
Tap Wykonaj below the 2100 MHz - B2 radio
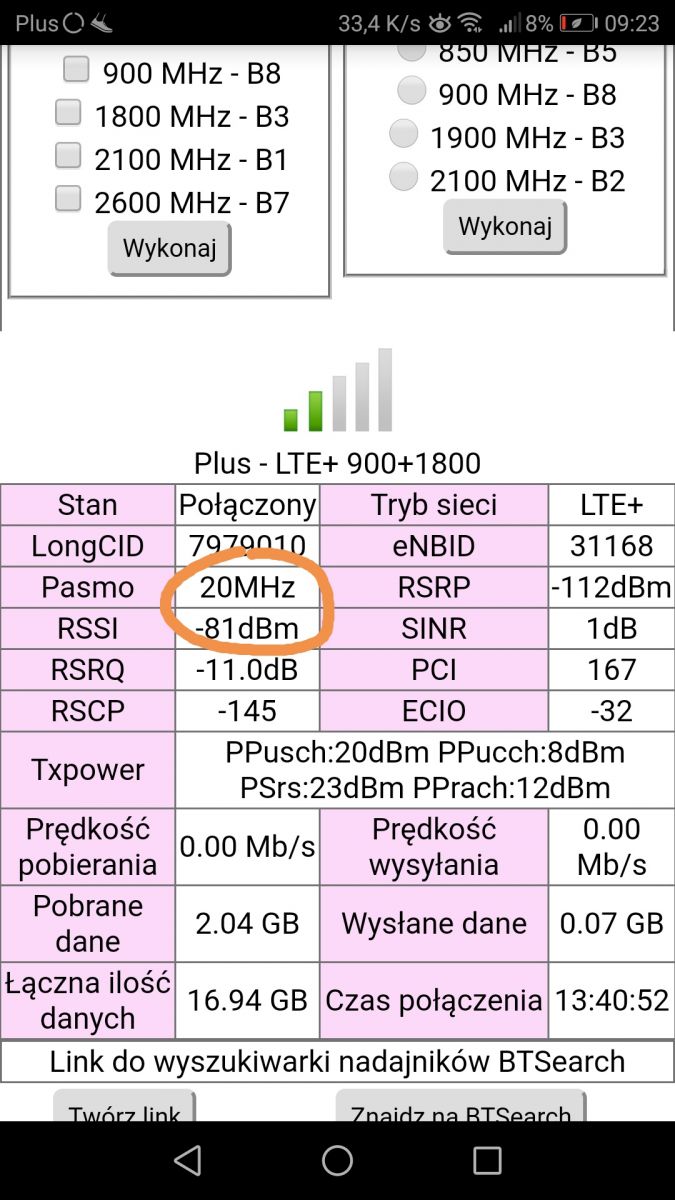505,226
